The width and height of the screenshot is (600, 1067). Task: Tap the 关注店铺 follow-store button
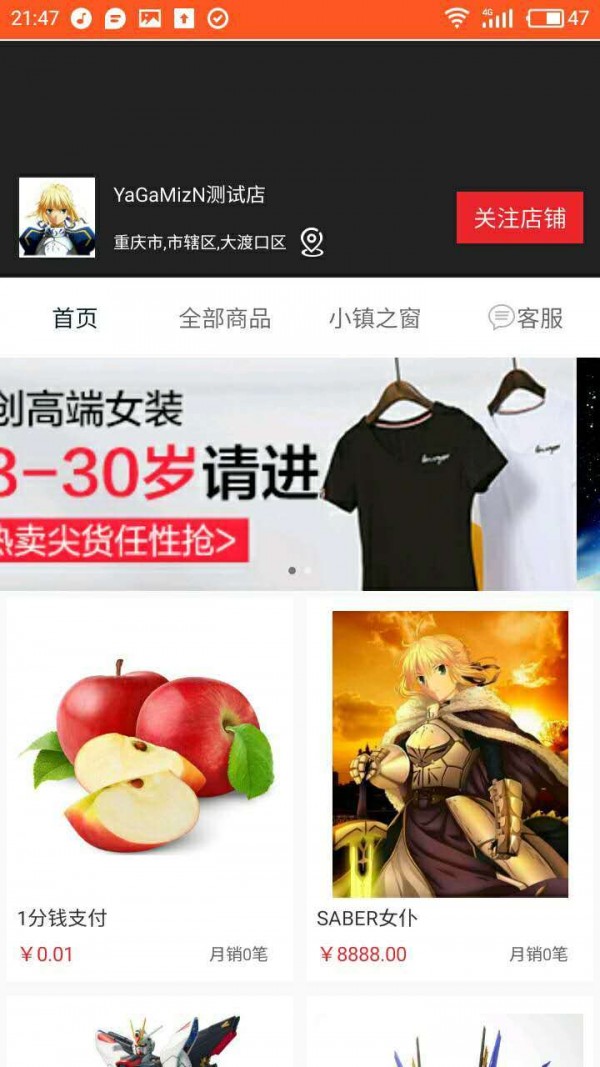coord(519,218)
